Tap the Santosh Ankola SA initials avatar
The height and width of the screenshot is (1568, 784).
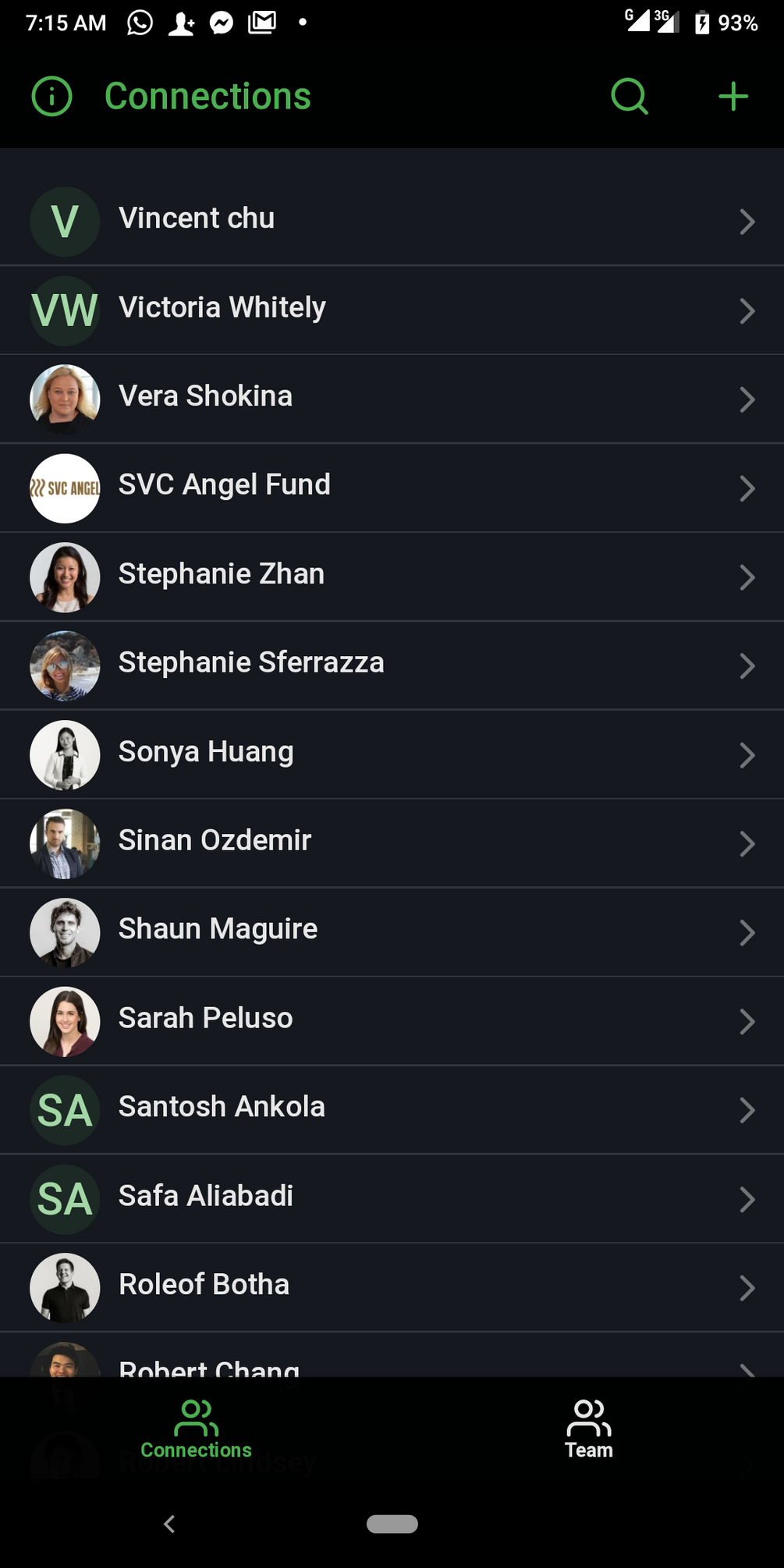[x=65, y=1110]
